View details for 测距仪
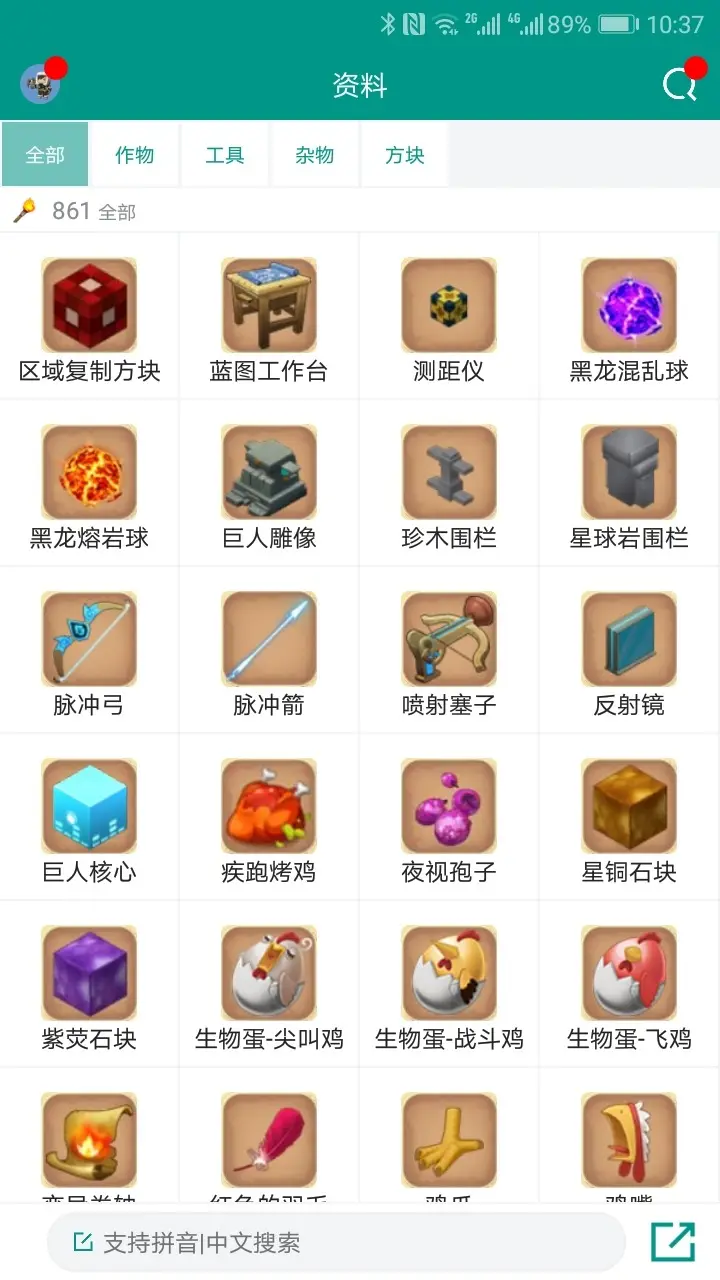The height and width of the screenshot is (1280, 720). pyautogui.click(x=449, y=317)
